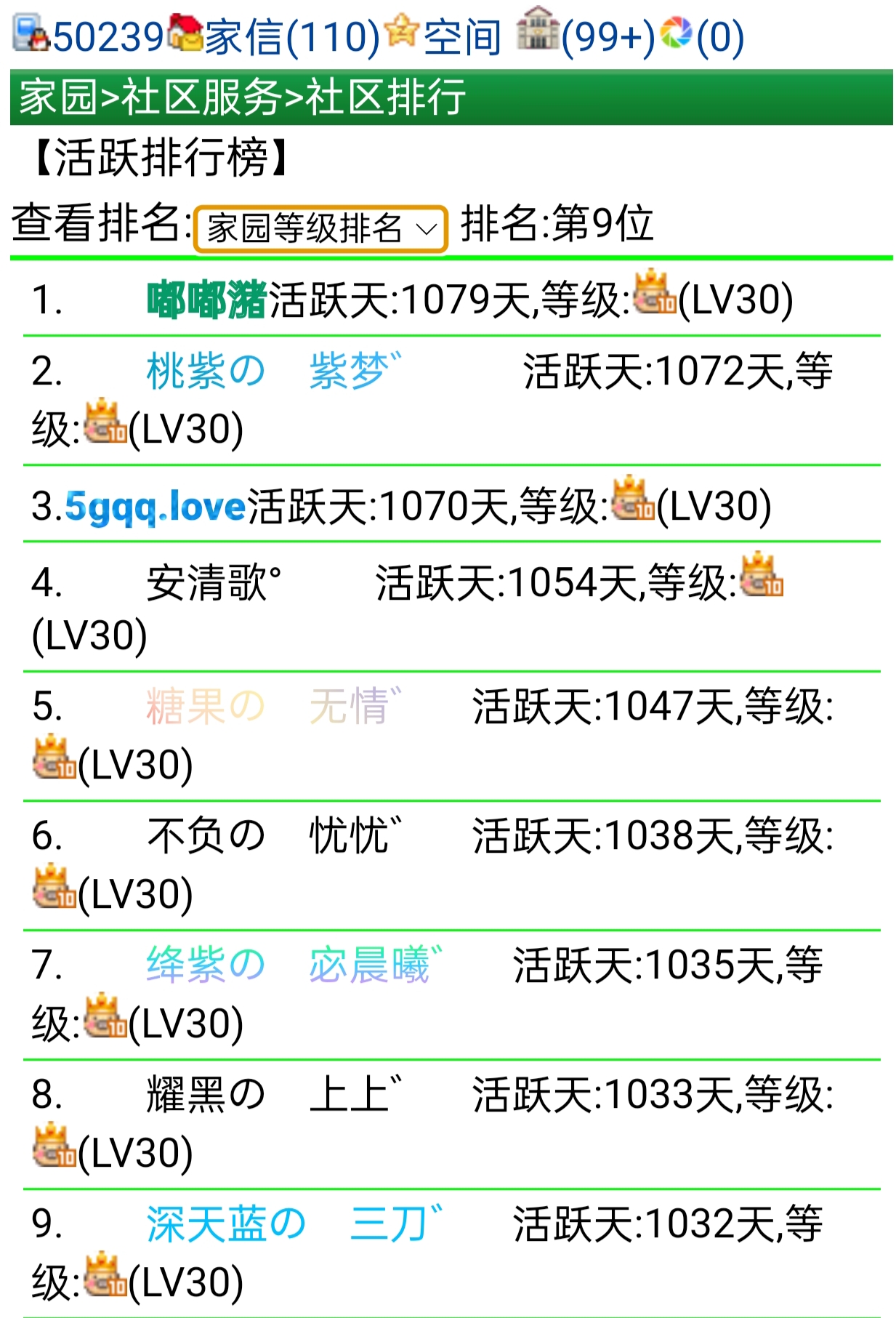Open the colorful (0) link
The width and height of the screenshot is (896, 1318).
719,36
